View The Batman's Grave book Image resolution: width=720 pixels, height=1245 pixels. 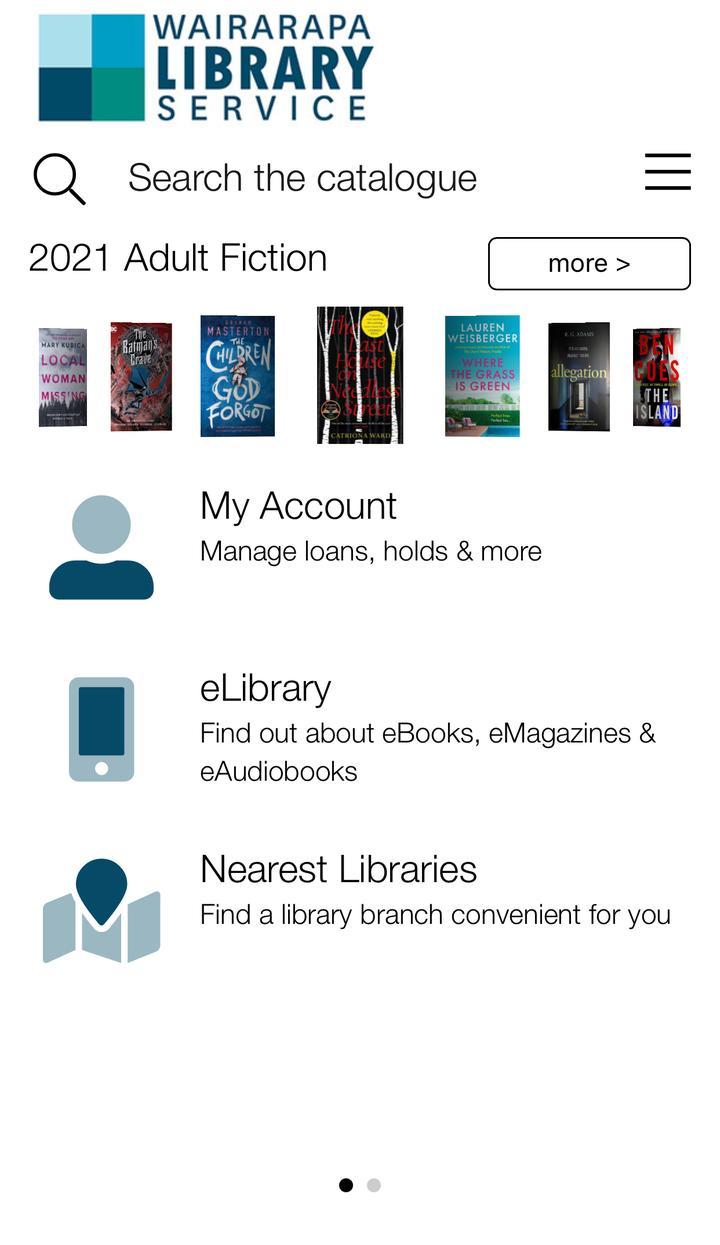click(x=141, y=376)
